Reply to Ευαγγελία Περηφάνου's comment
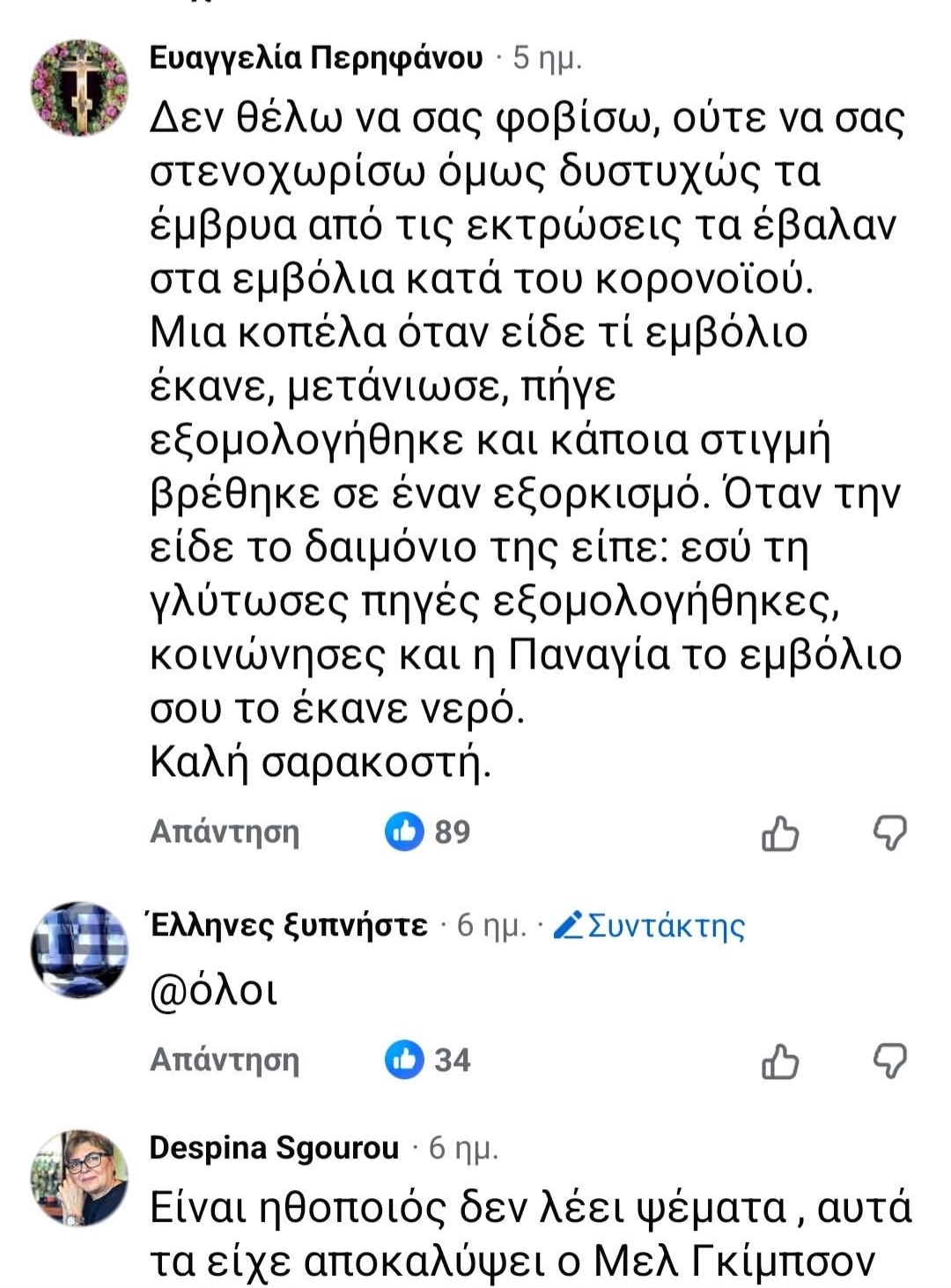This screenshot has width=951, height=1288. (x=225, y=832)
